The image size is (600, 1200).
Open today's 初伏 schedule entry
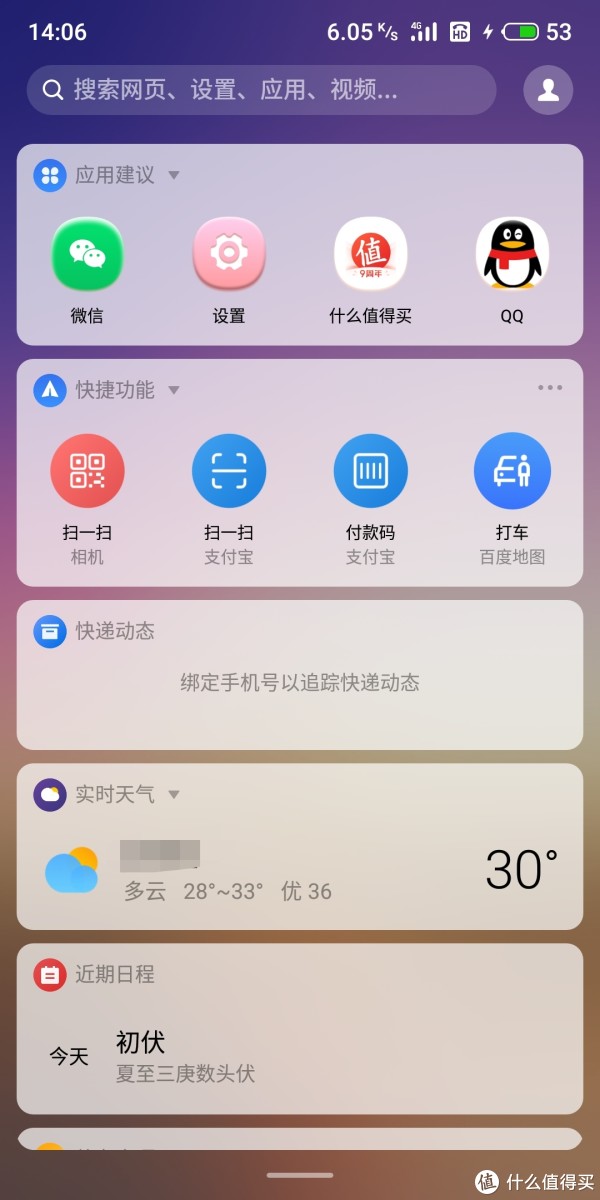point(300,1057)
